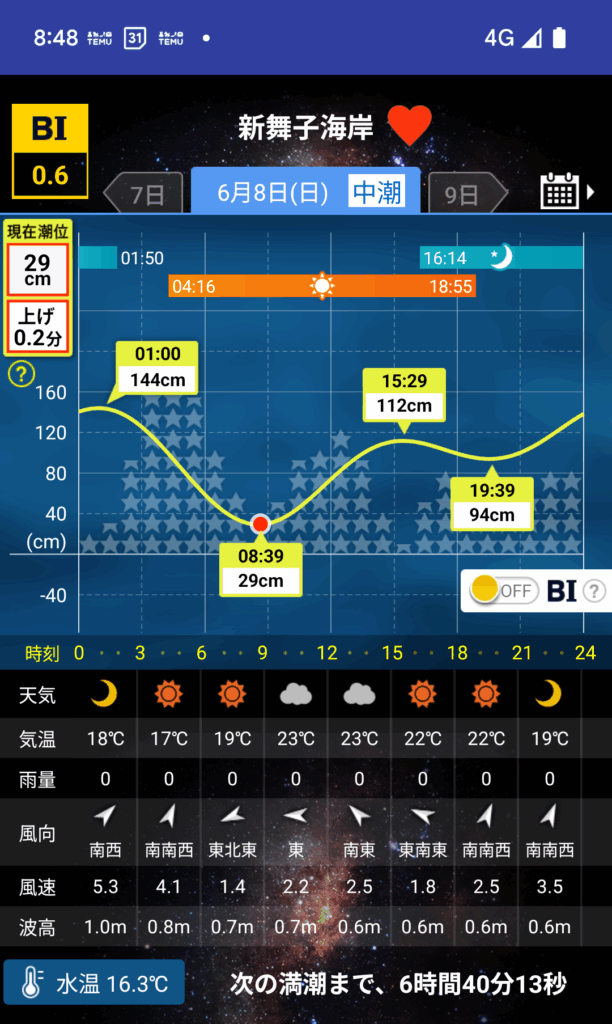This screenshot has height=1024, width=612.
Task: Go to the previous day 7日
Action: (145, 194)
